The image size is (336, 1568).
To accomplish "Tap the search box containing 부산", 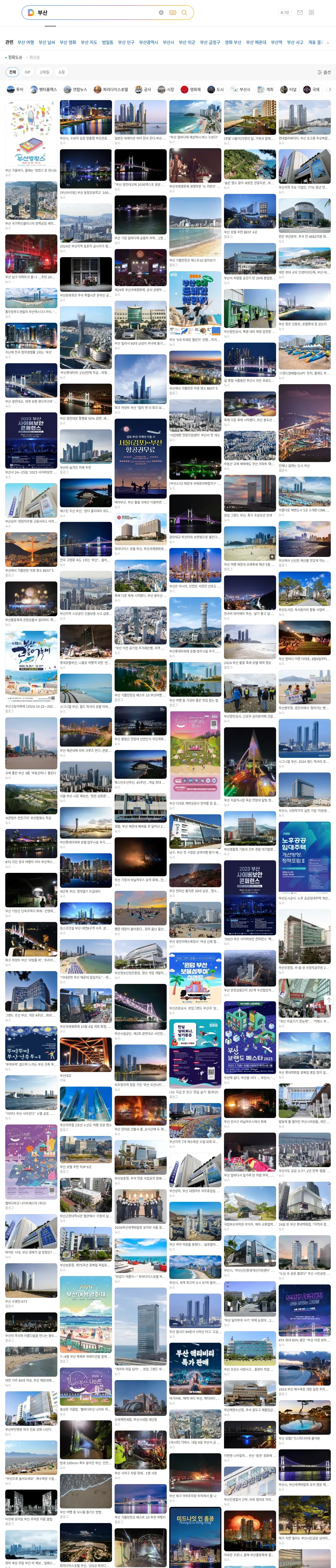I will point(92,12).
